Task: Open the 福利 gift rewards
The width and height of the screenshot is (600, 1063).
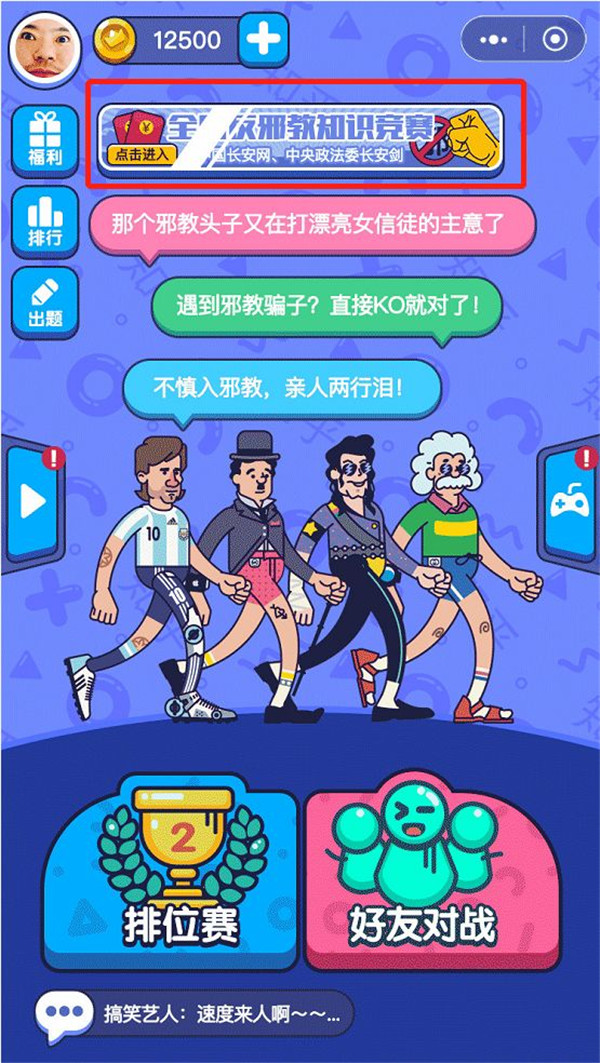Action: pyautogui.click(x=44, y=141)
